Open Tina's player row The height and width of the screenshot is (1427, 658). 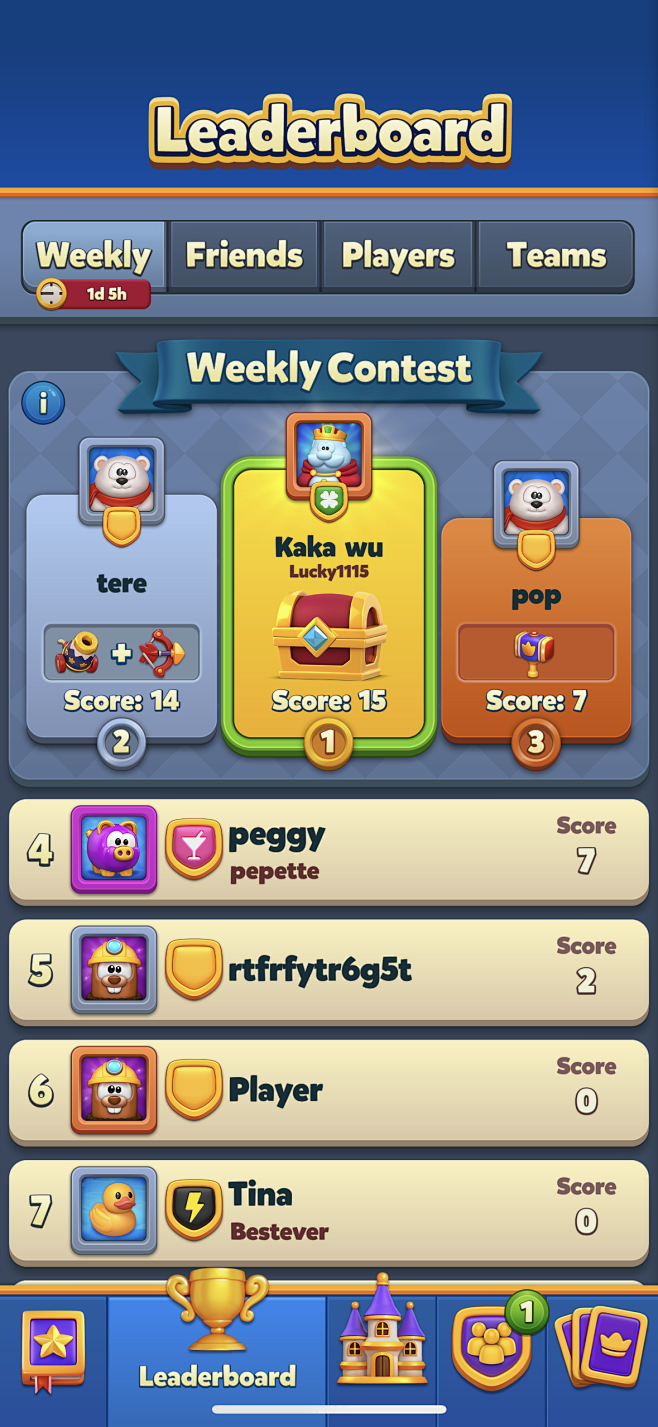click(329, 1210)
